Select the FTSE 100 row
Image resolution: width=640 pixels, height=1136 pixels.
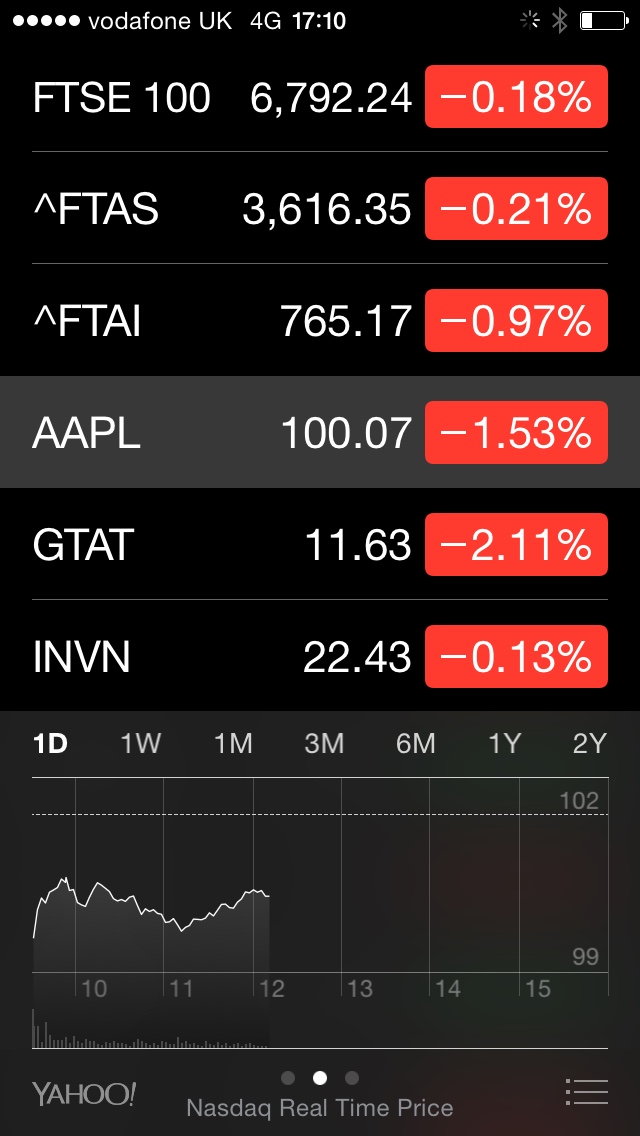coord(220,97)
